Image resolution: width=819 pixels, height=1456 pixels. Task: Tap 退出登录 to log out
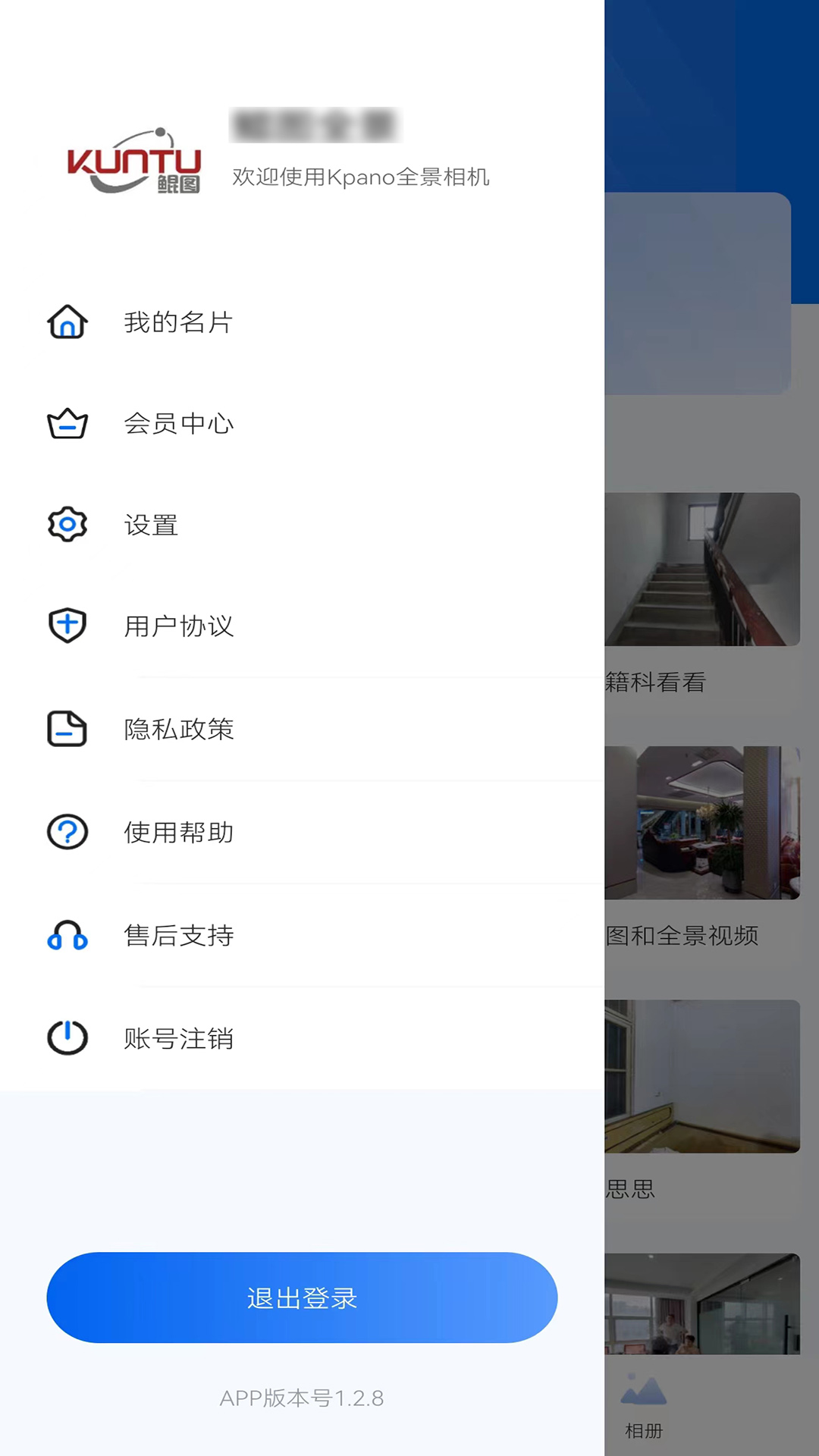point(302,1298)
